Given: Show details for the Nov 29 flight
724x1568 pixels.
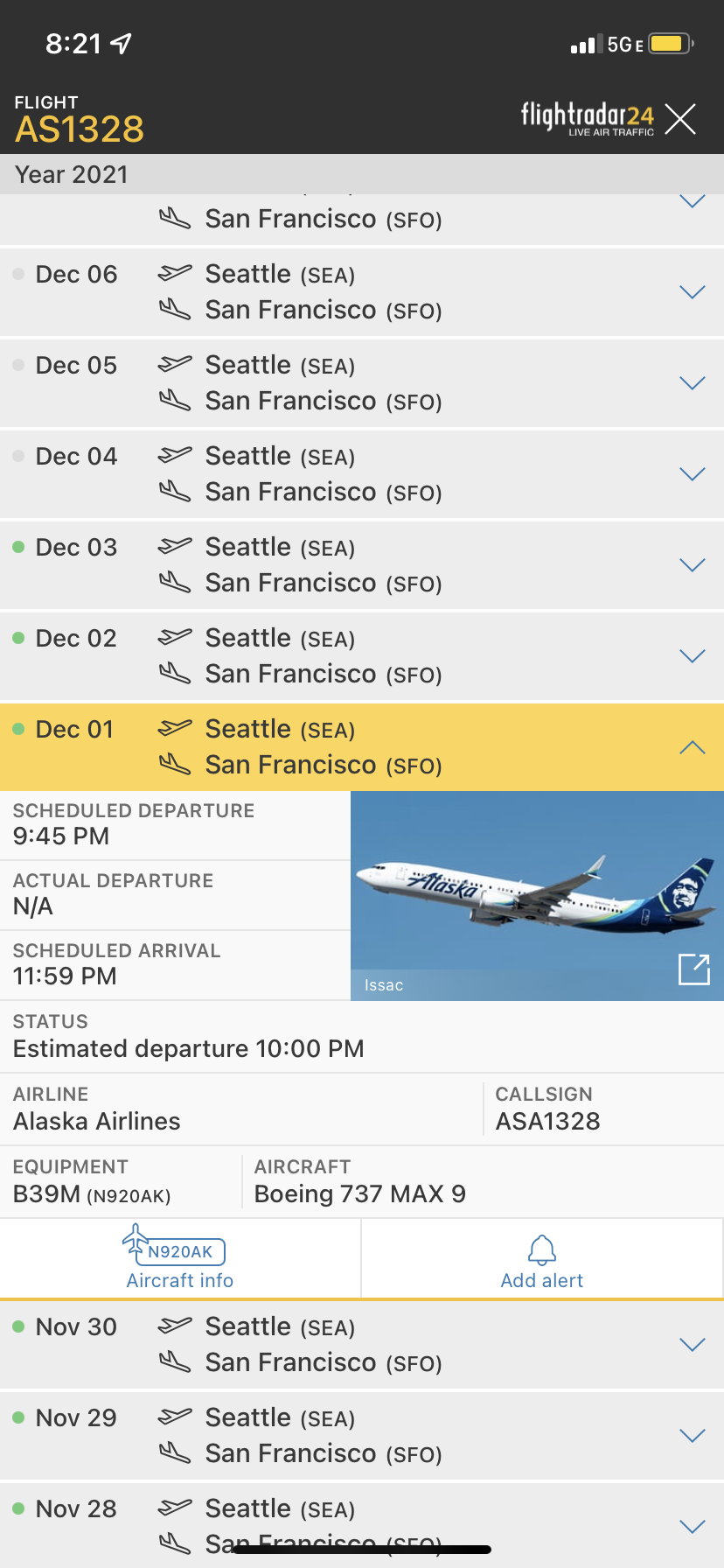Looking at the screenshot, I should pos(692,1436).
